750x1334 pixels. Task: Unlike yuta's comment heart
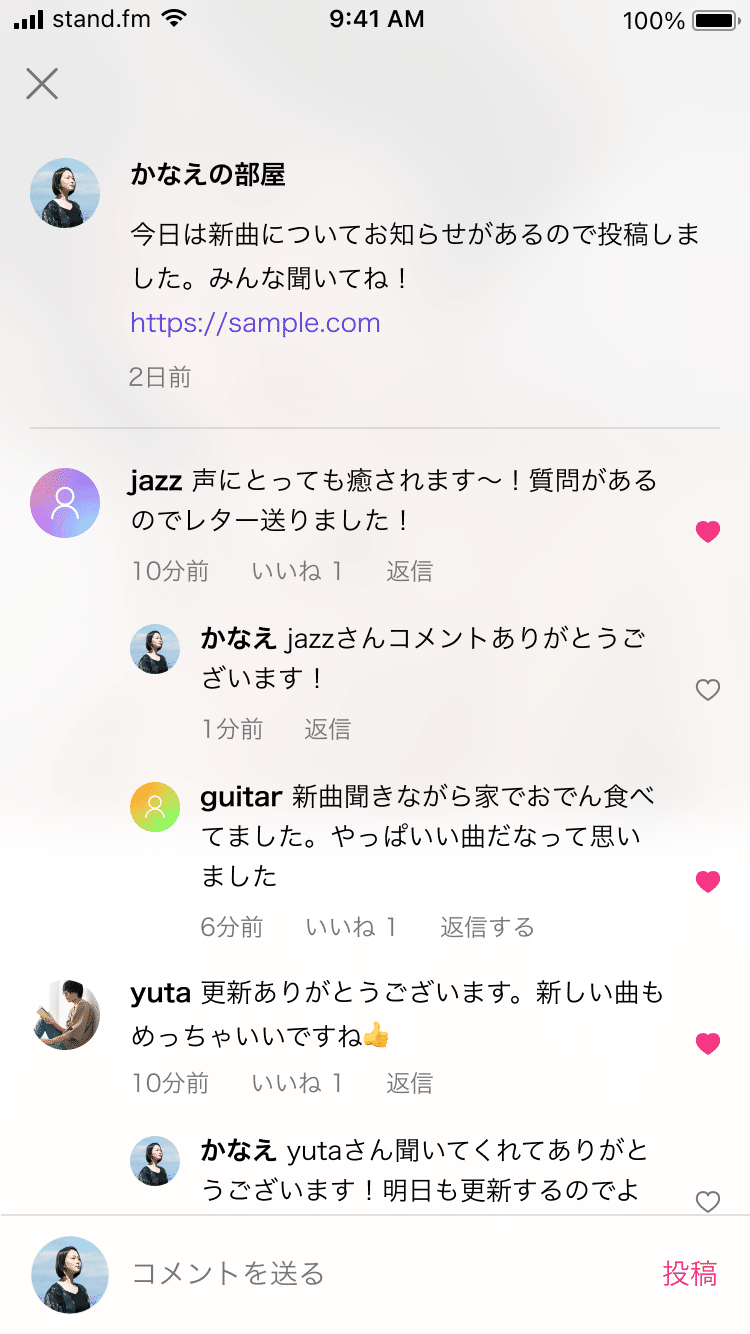click(708, 1043)
